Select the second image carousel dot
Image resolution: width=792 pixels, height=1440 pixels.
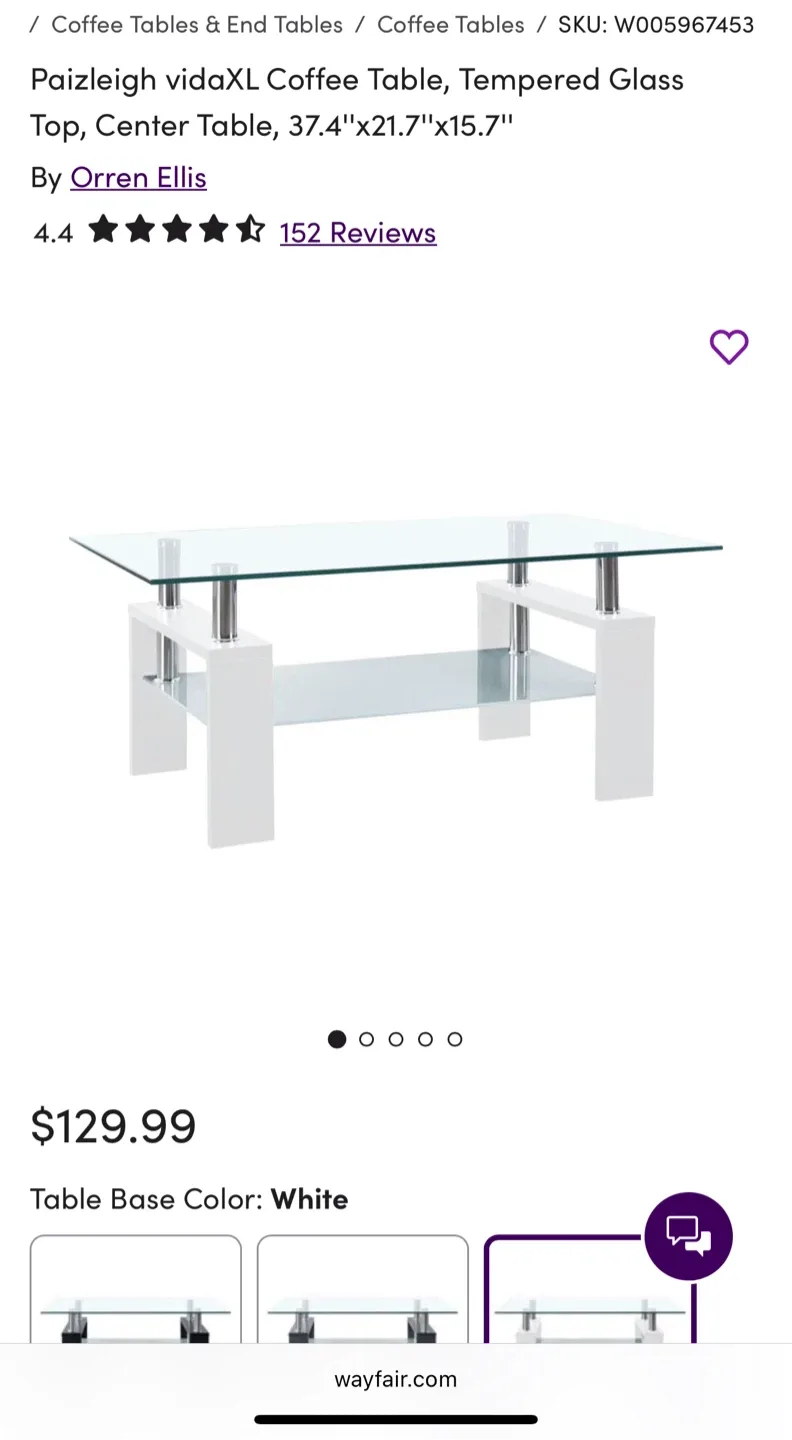[366, 1039]
